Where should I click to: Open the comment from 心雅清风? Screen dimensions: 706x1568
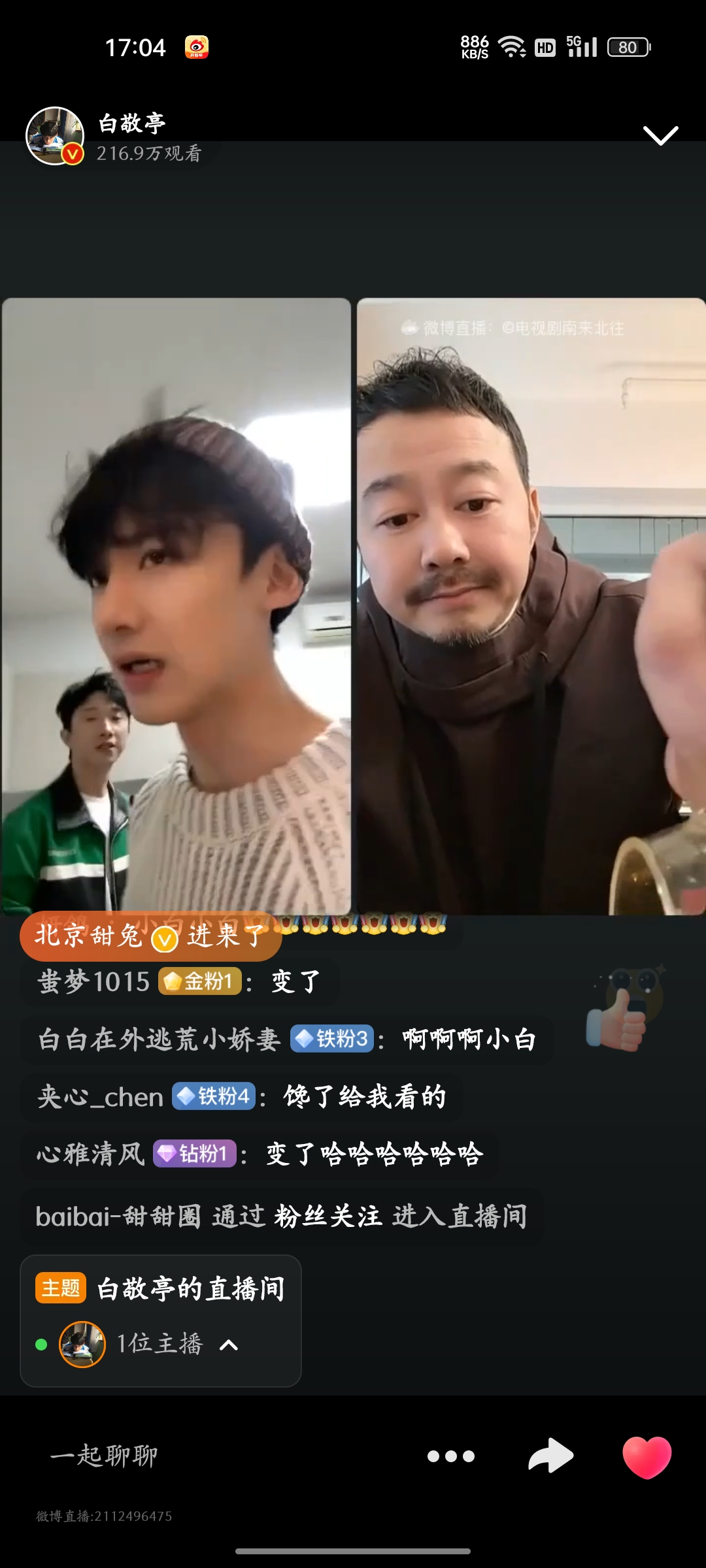pyautogui.click(x=260, y=1154)
